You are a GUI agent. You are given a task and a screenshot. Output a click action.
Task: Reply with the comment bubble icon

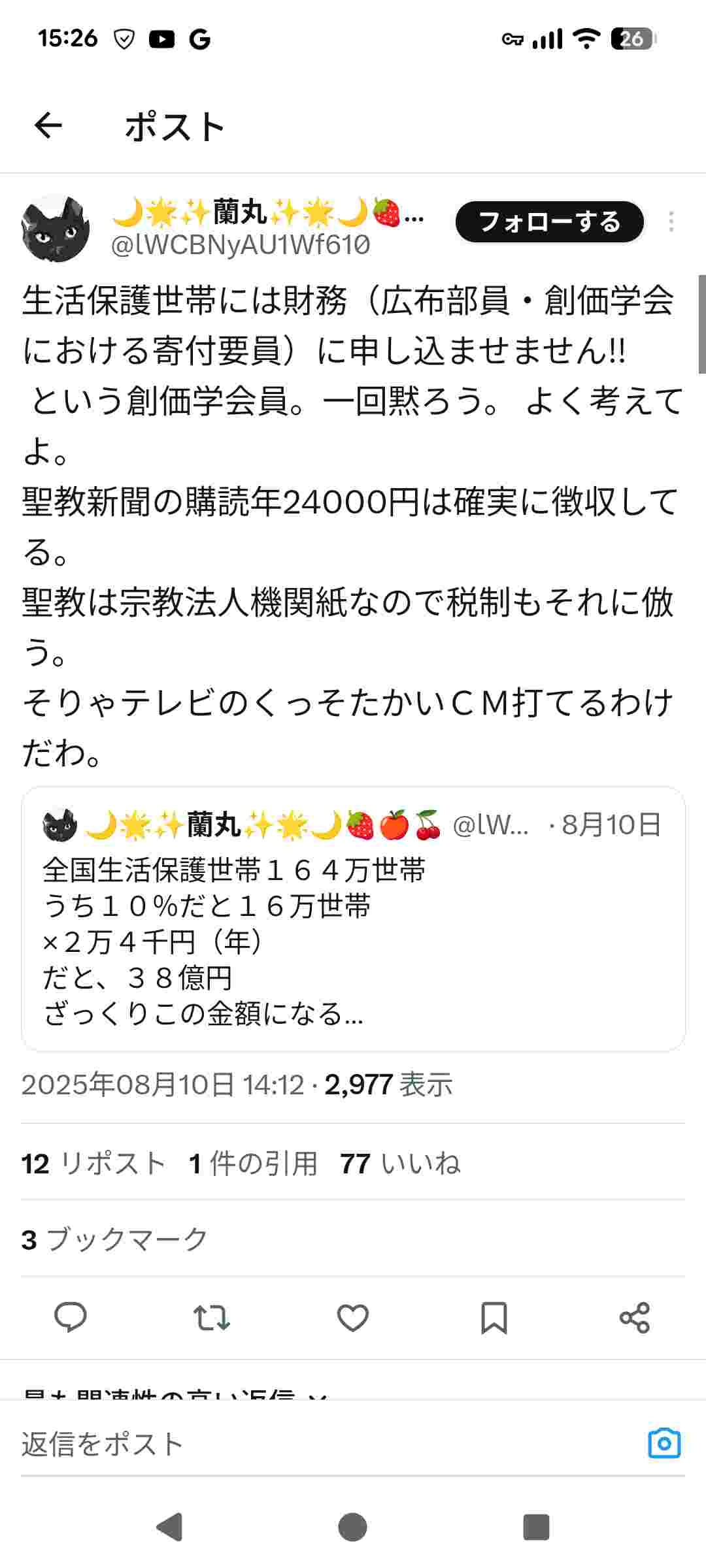tap(70, 1317)
